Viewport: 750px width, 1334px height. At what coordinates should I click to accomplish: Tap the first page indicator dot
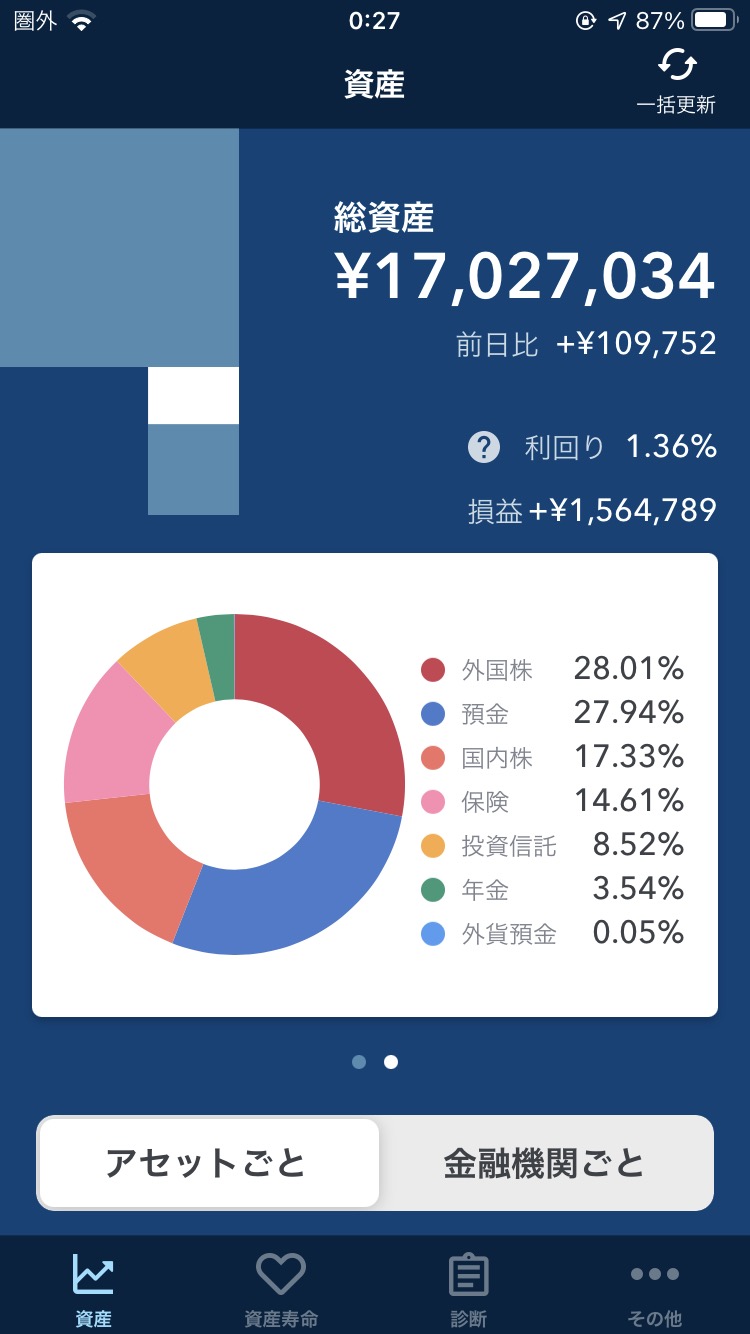coord(359,1062)
